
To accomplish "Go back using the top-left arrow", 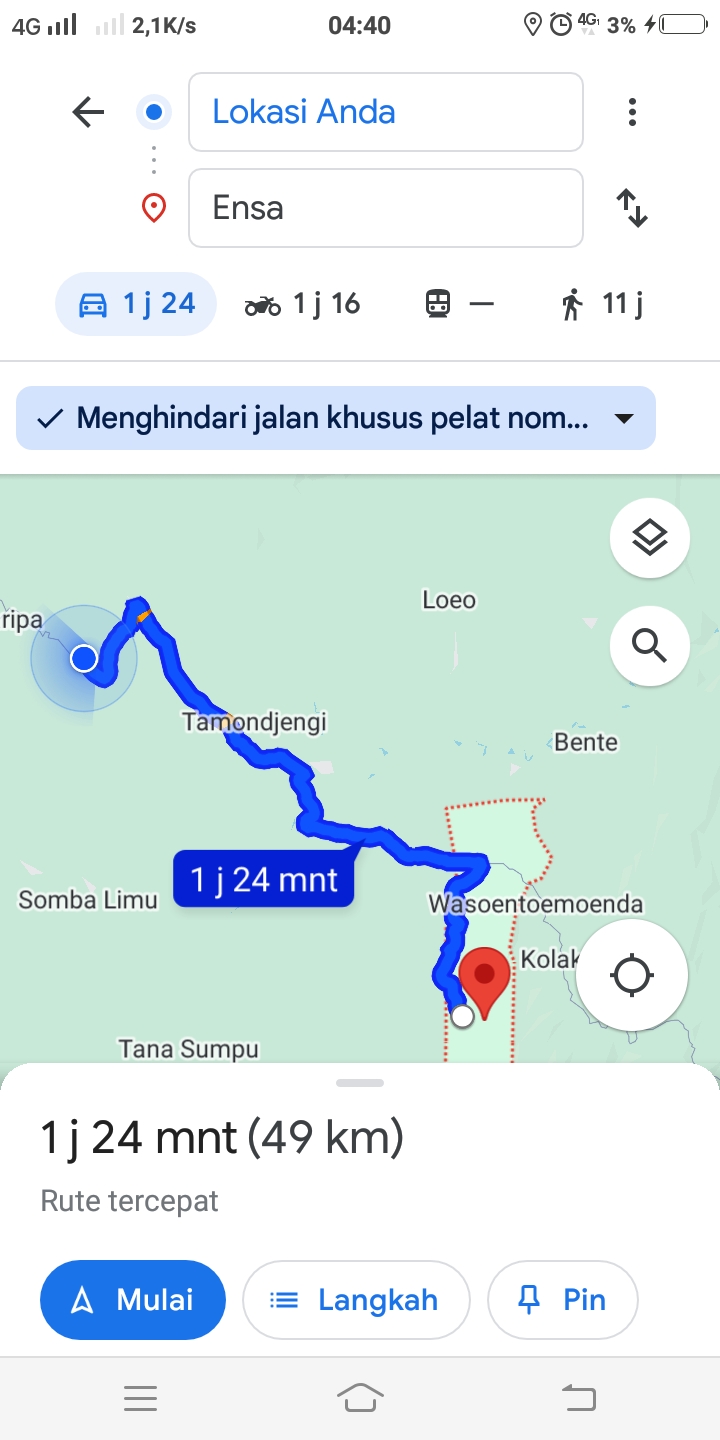I will (88, 112).
